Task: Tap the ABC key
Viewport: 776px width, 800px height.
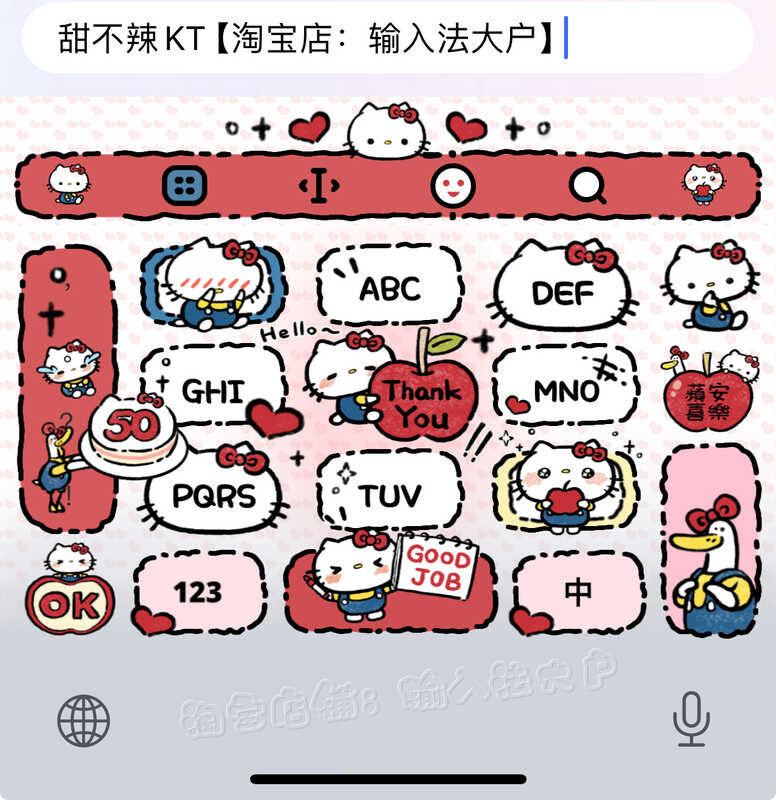Action: [390, 286]
